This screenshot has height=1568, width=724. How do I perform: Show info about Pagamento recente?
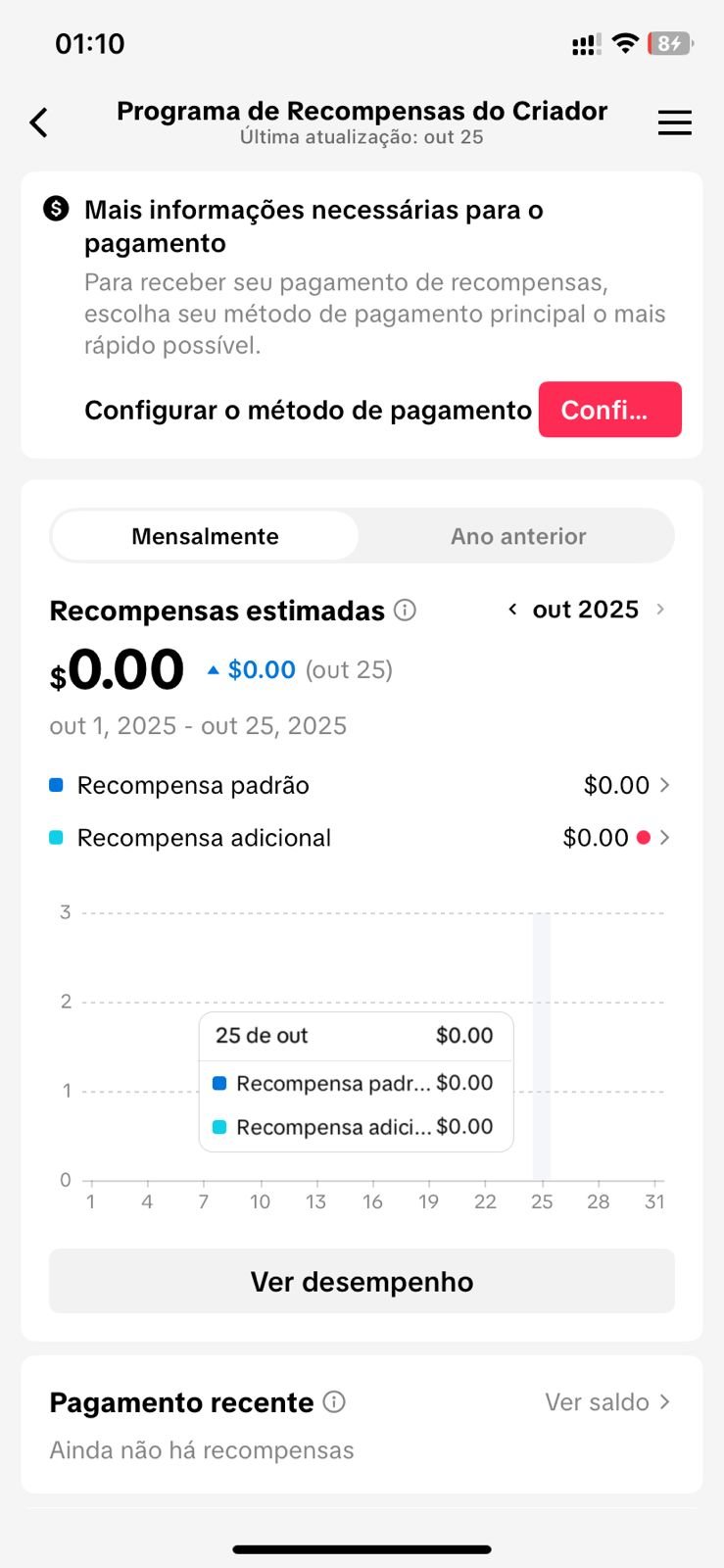pos(334,1402)
